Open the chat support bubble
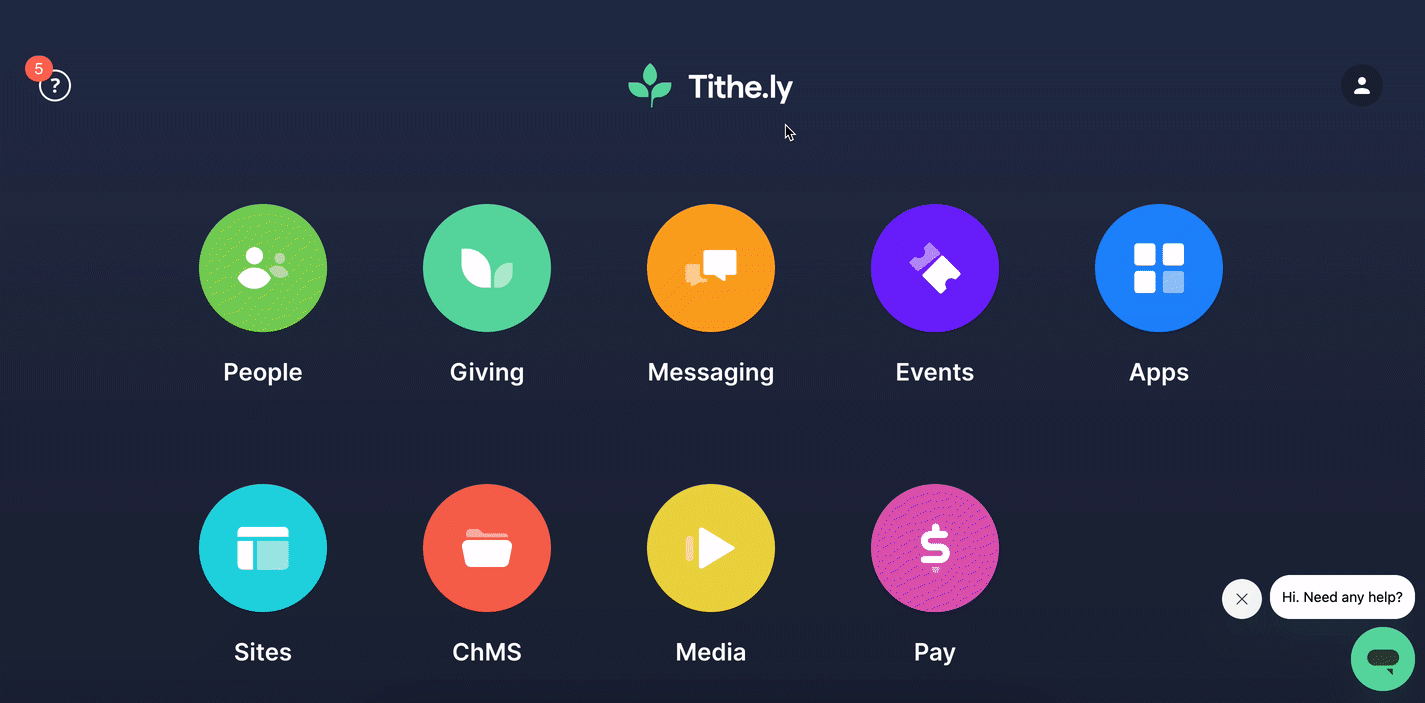 coord(1382,658)
